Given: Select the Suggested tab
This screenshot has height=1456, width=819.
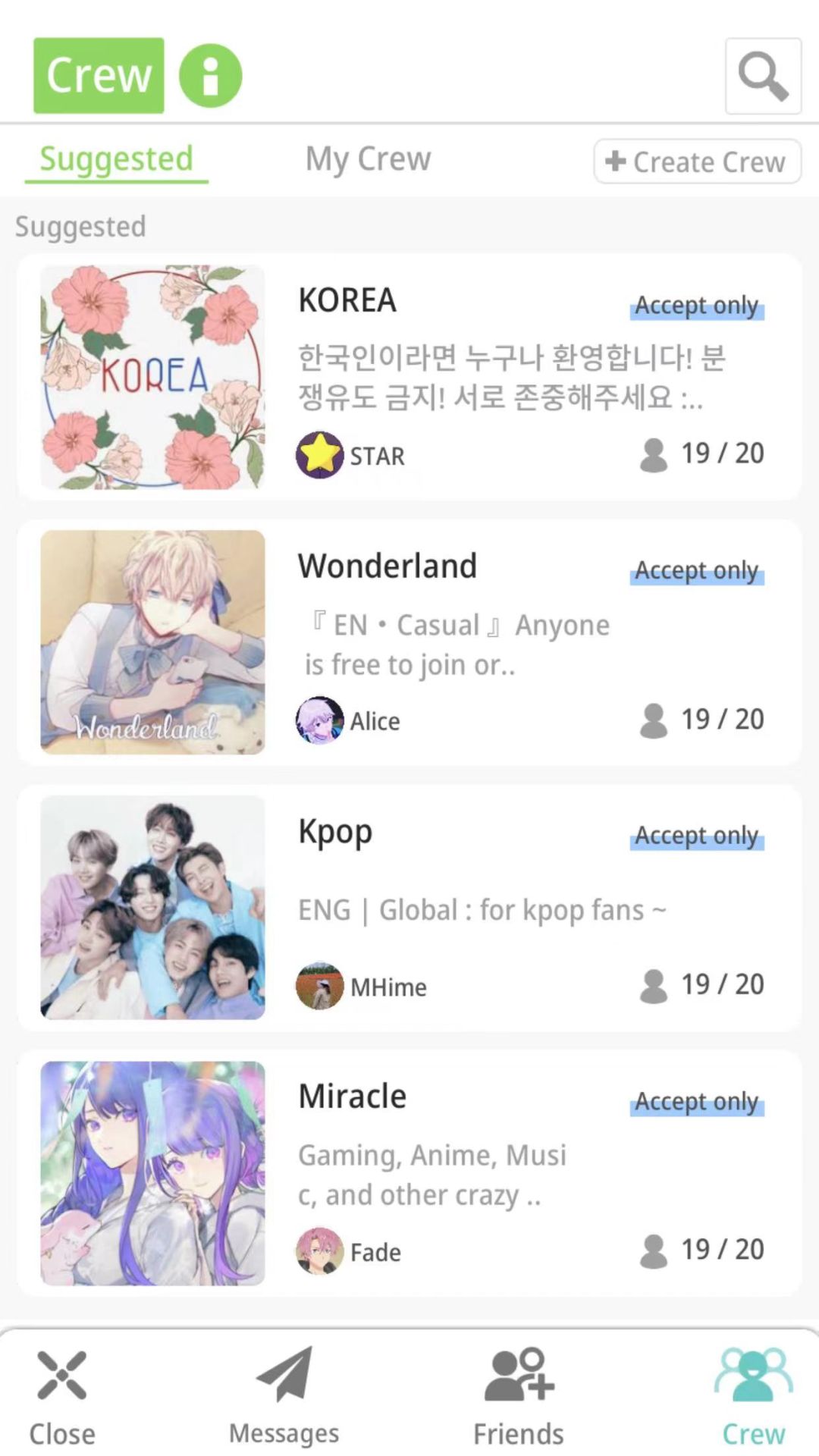Looking at the screenshot, I should (117, 158).
